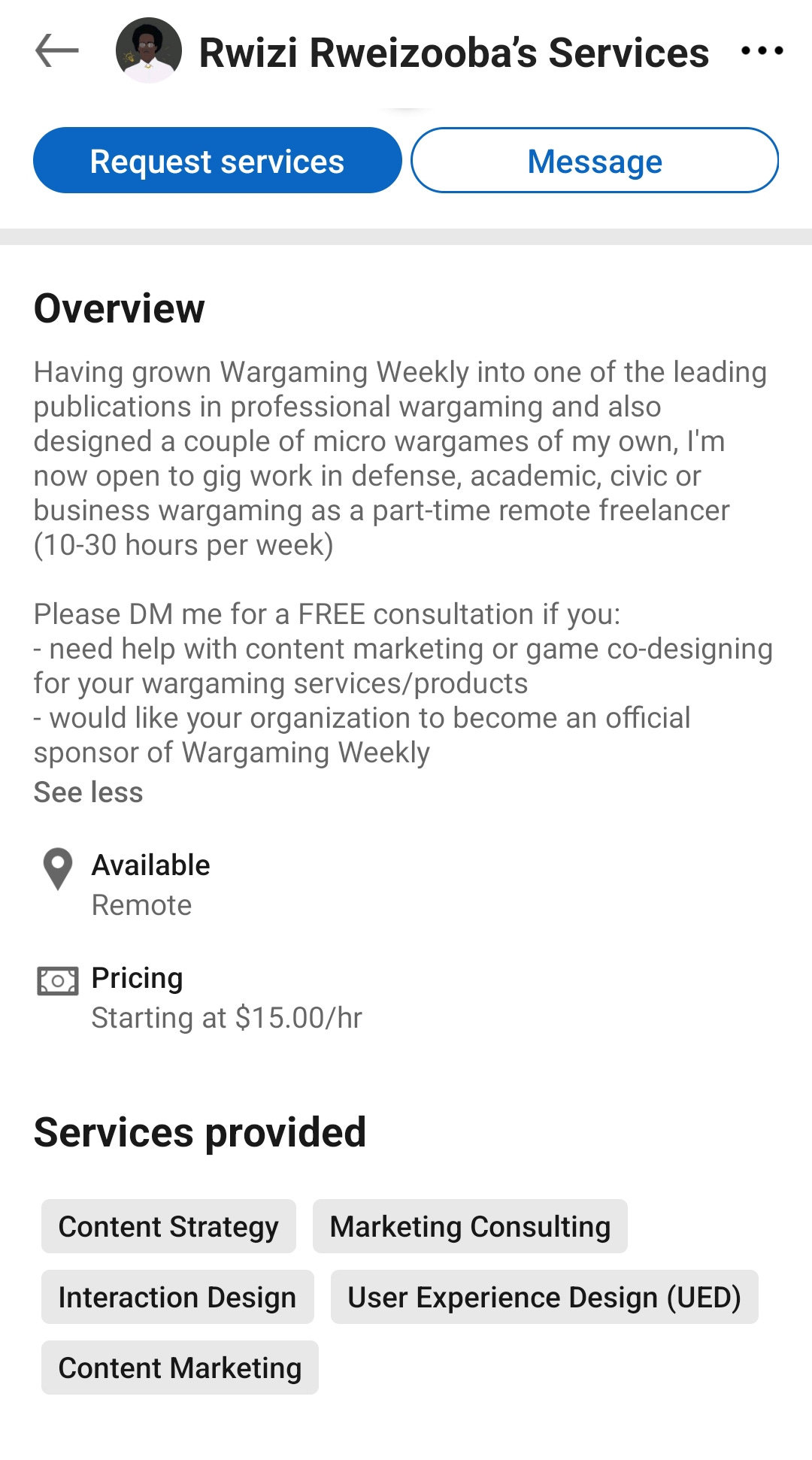The image size is (812, 1460).
Task: Go back using the arrow icon
Action: 57,51
